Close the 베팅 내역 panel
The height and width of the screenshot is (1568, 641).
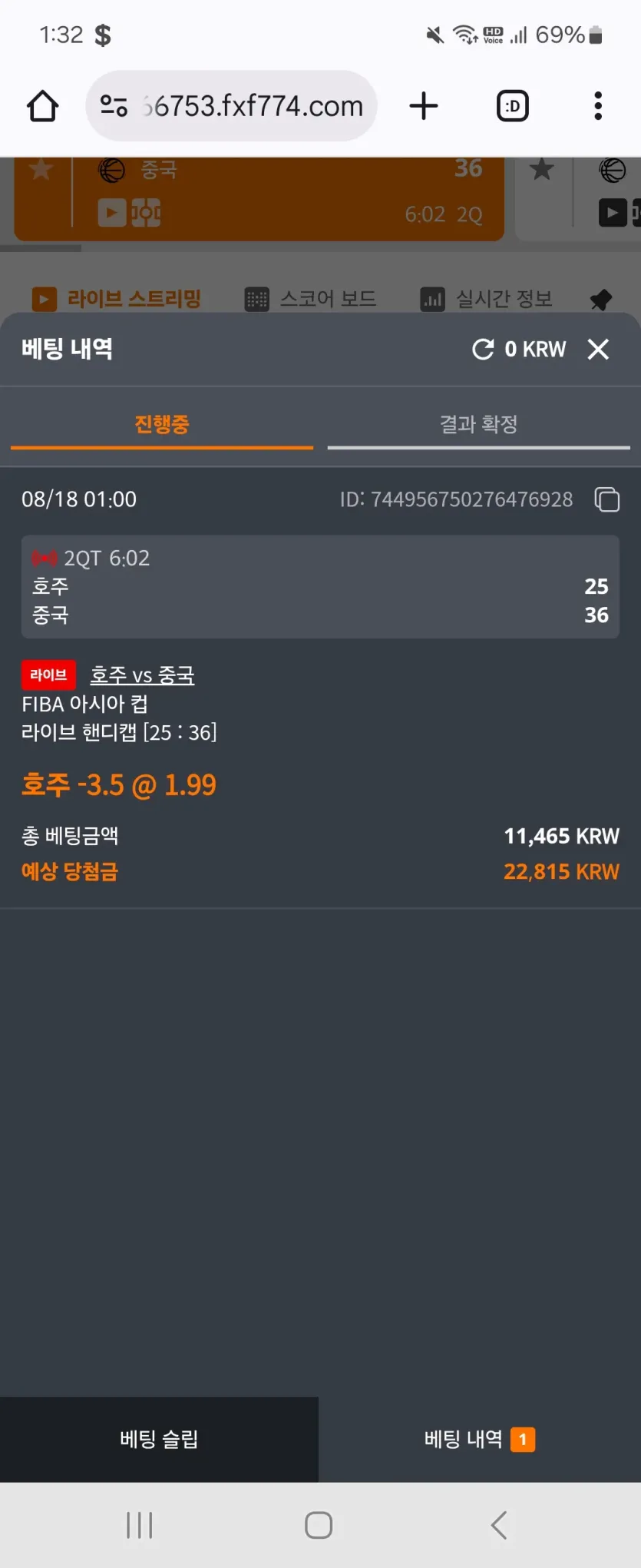click(x=598, y=350)
